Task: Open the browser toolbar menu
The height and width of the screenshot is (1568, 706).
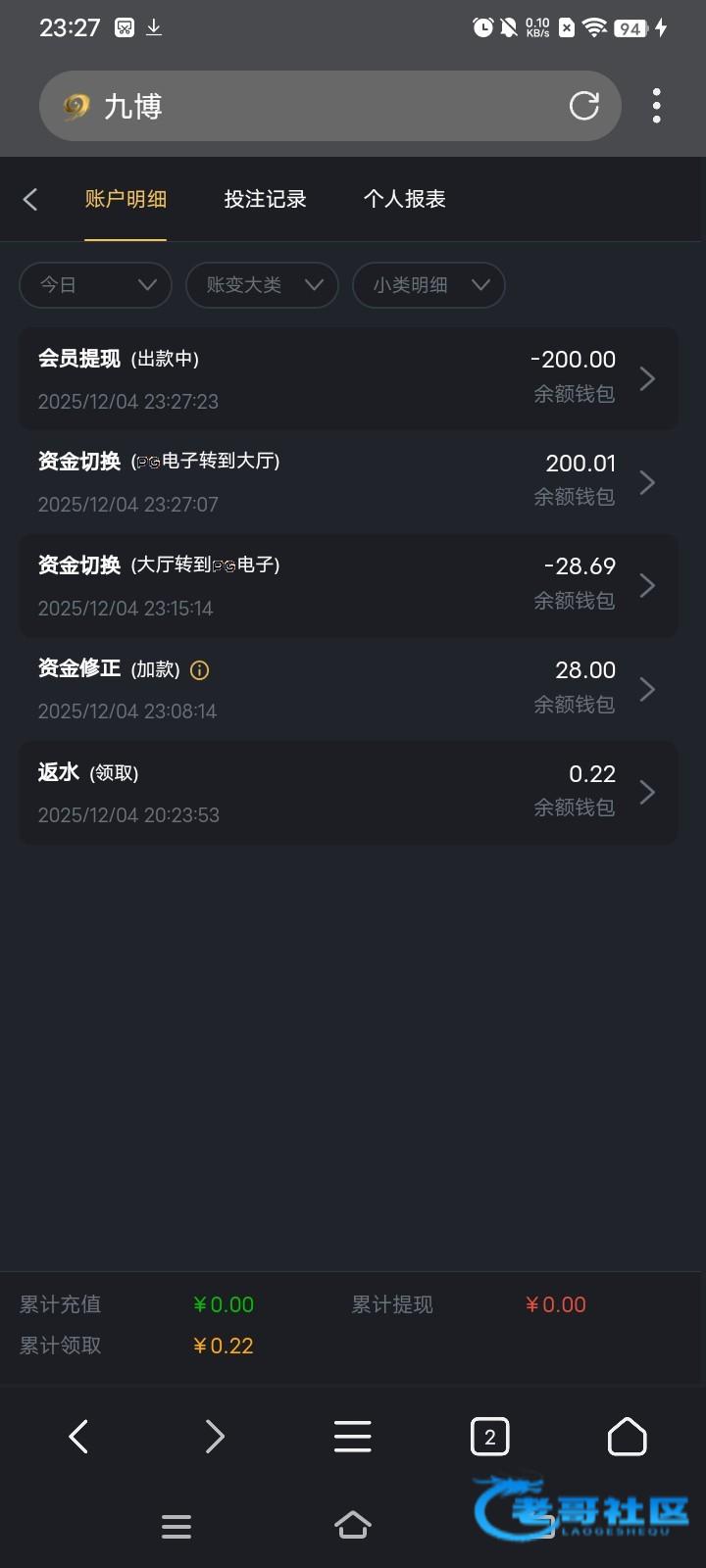Action: 352,1437
